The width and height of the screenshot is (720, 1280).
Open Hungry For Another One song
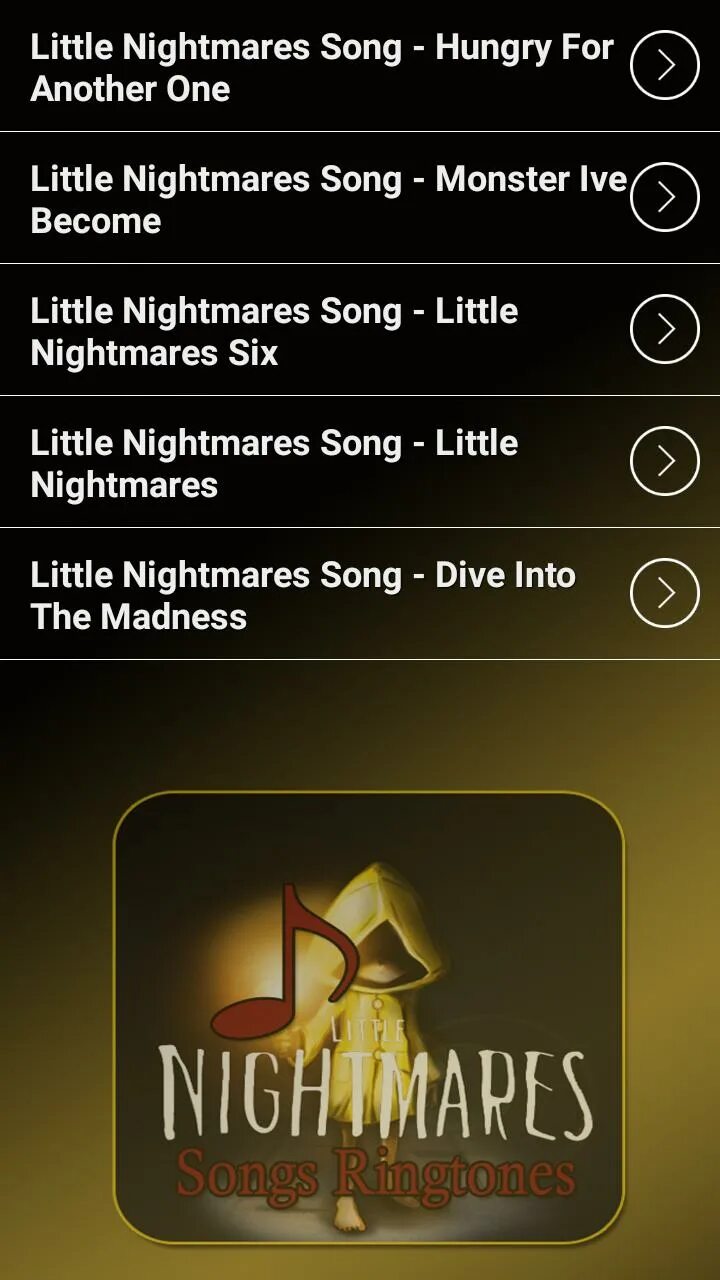[320, 67]
